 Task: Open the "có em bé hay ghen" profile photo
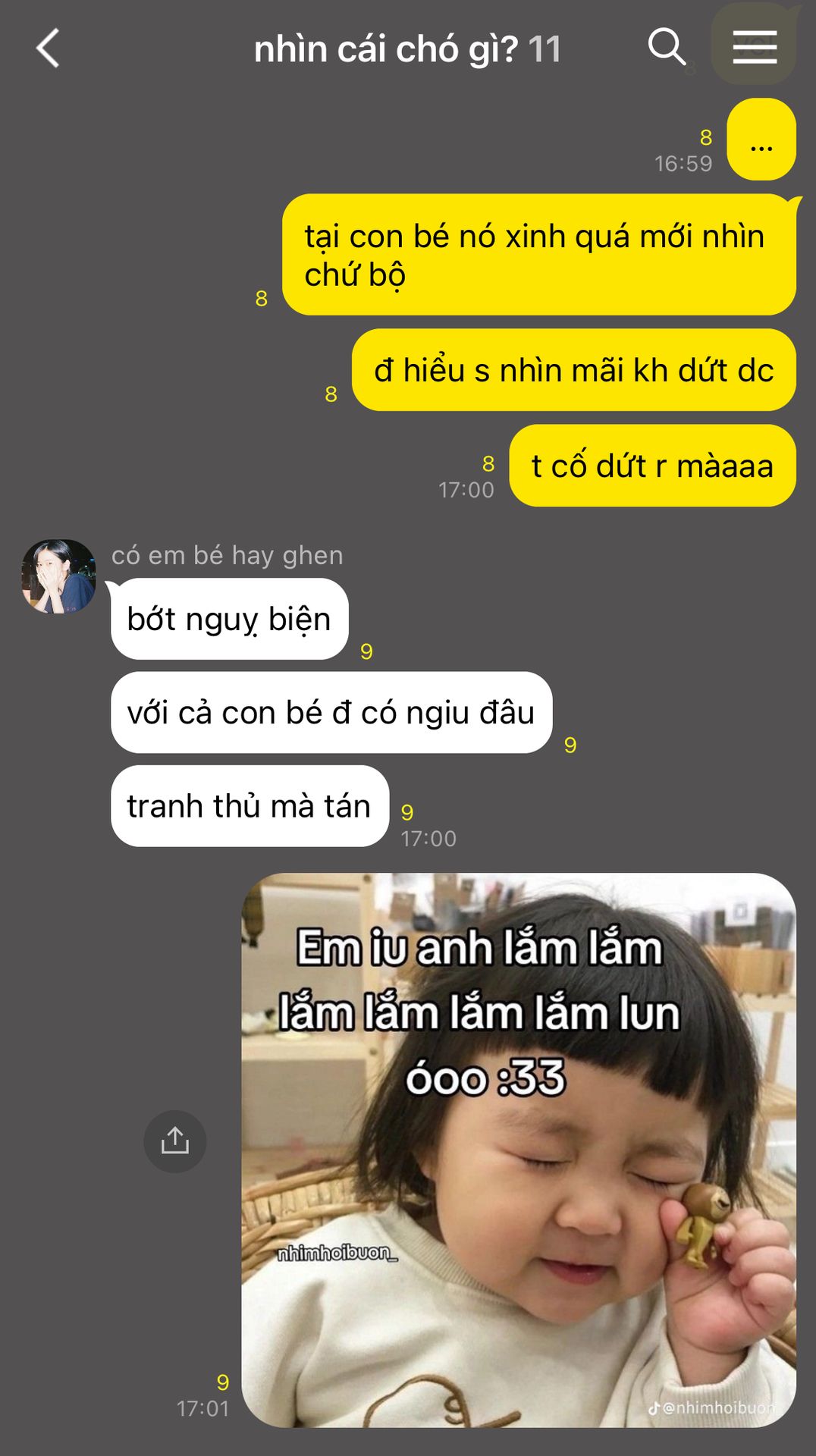click(58, 576)
